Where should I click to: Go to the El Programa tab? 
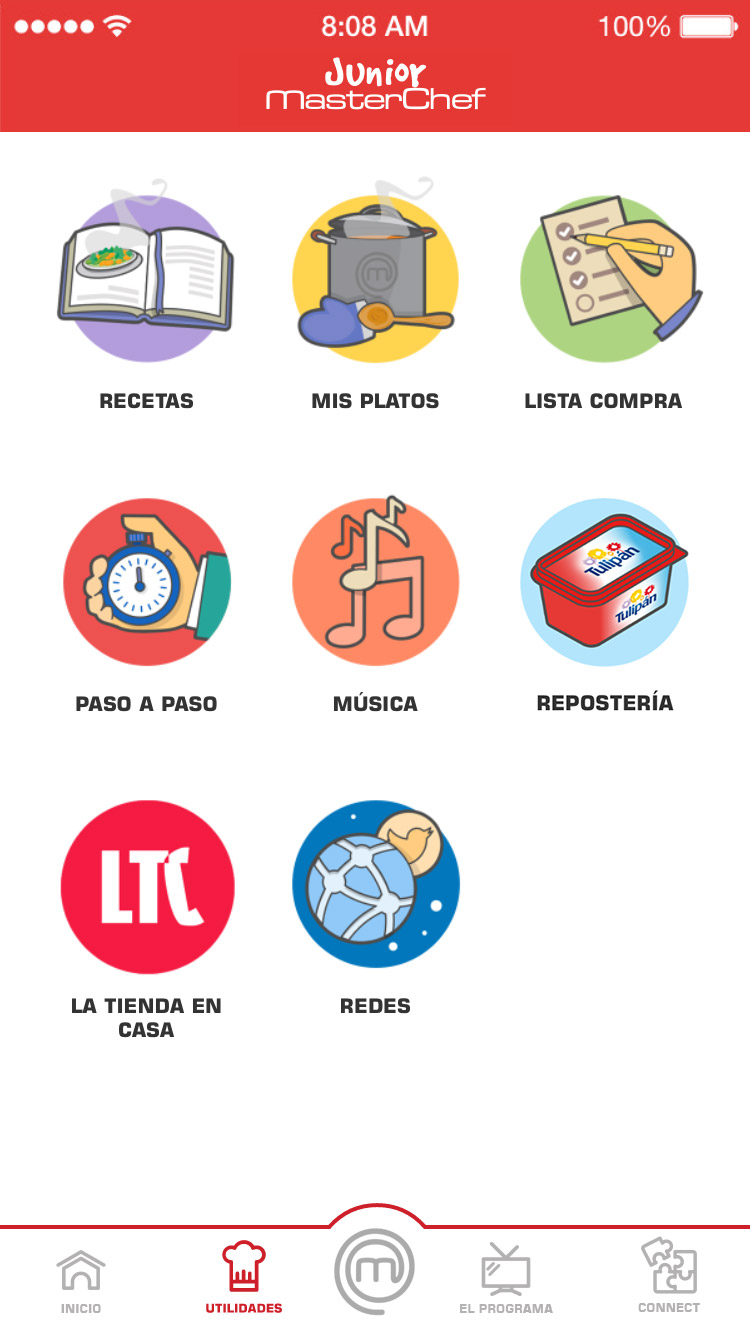tap(505, 1280)
